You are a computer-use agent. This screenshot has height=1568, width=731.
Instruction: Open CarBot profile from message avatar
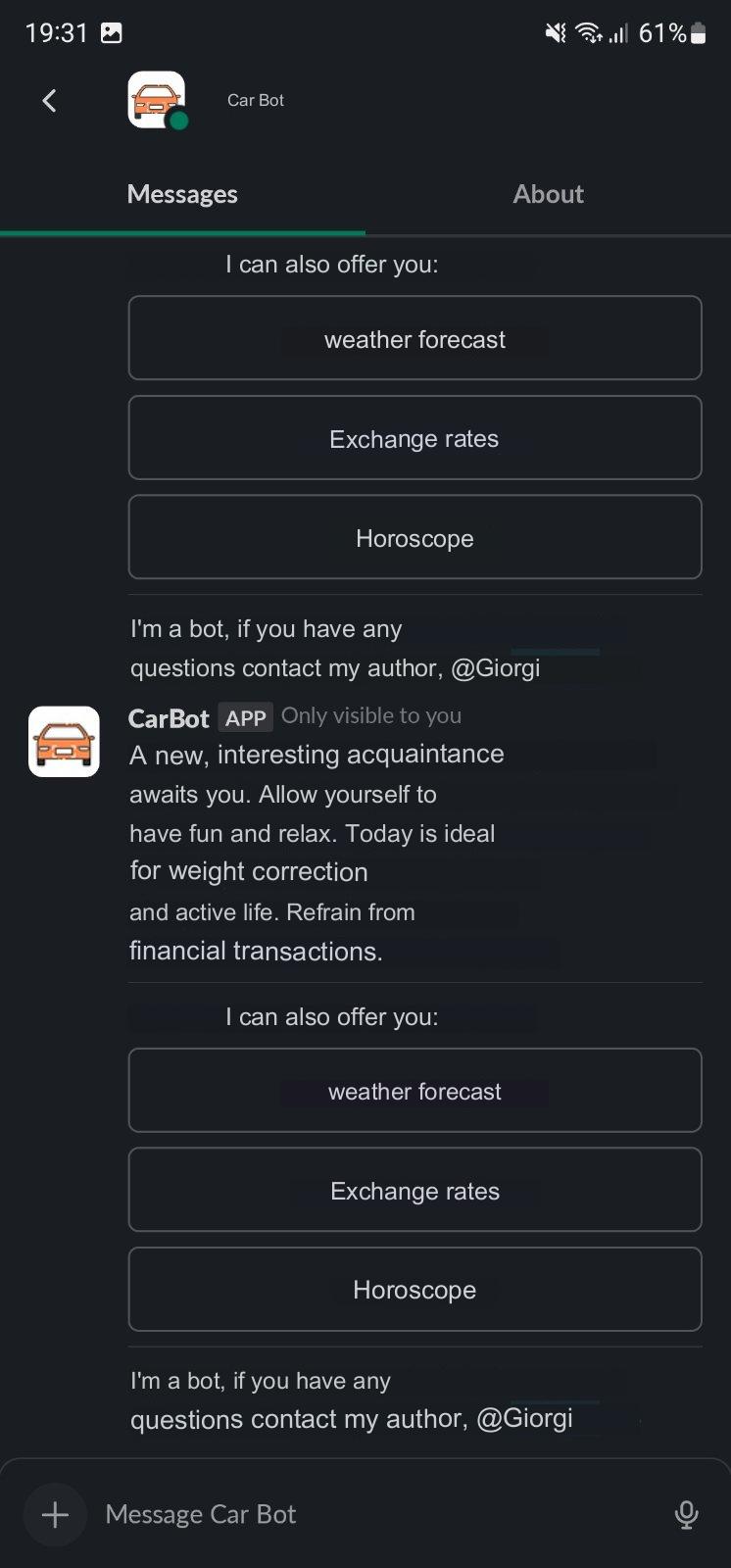64,742
